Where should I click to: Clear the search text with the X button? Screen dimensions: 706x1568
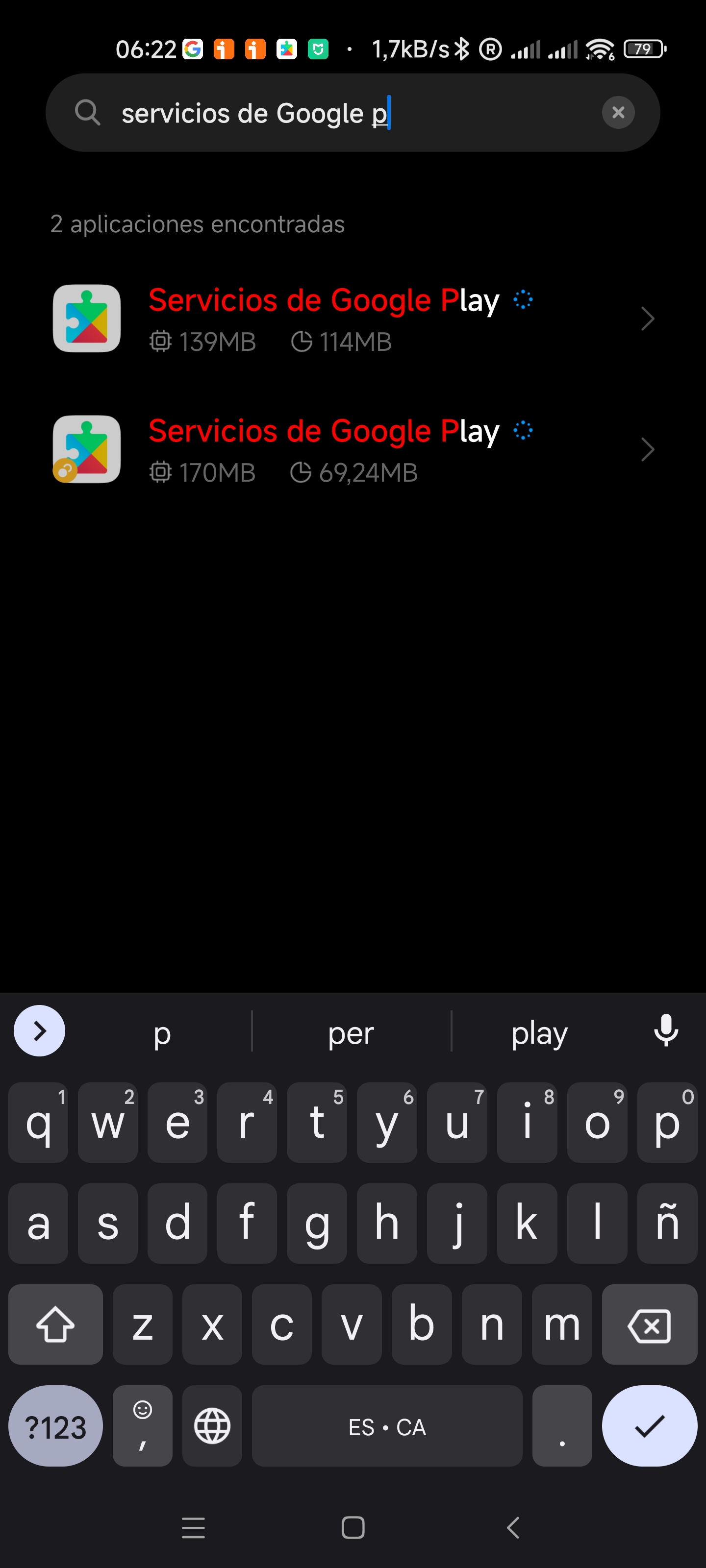618,113
